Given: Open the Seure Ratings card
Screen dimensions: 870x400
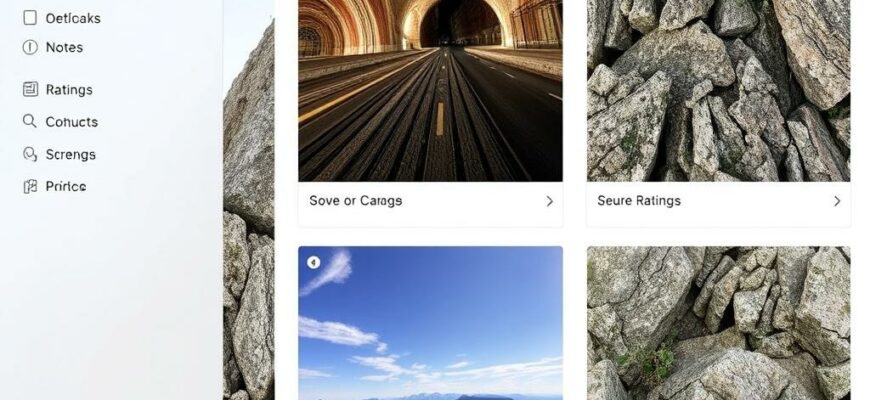Looking at the screenshot, I should [x=718, y=201].
